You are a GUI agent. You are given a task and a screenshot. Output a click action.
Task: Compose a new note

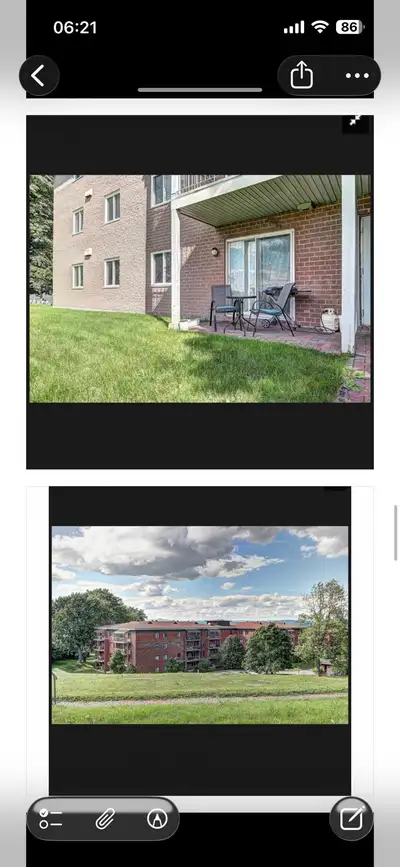tap(351, 819)
